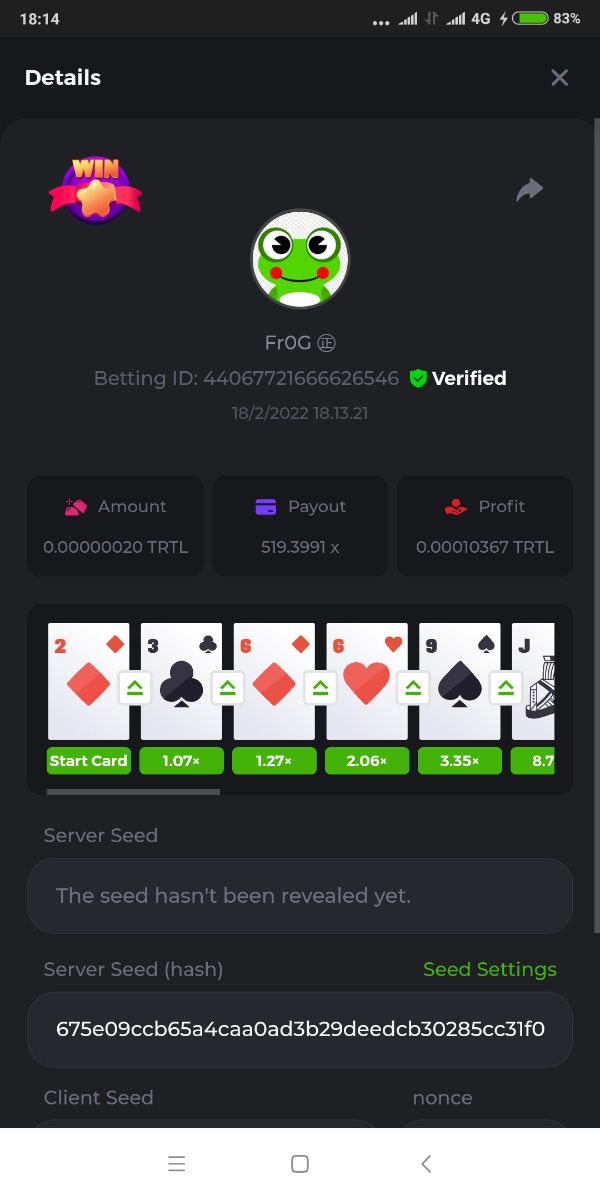The image size is (600, 1200).
Task: Go to the home screen
Action: pos(299,1163)
